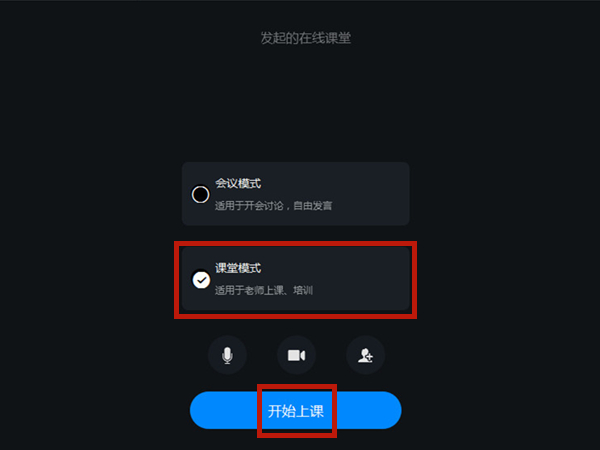Start class with 开始上课 button
The height and width of the screenshot is (450, 600).
(296, 410)
